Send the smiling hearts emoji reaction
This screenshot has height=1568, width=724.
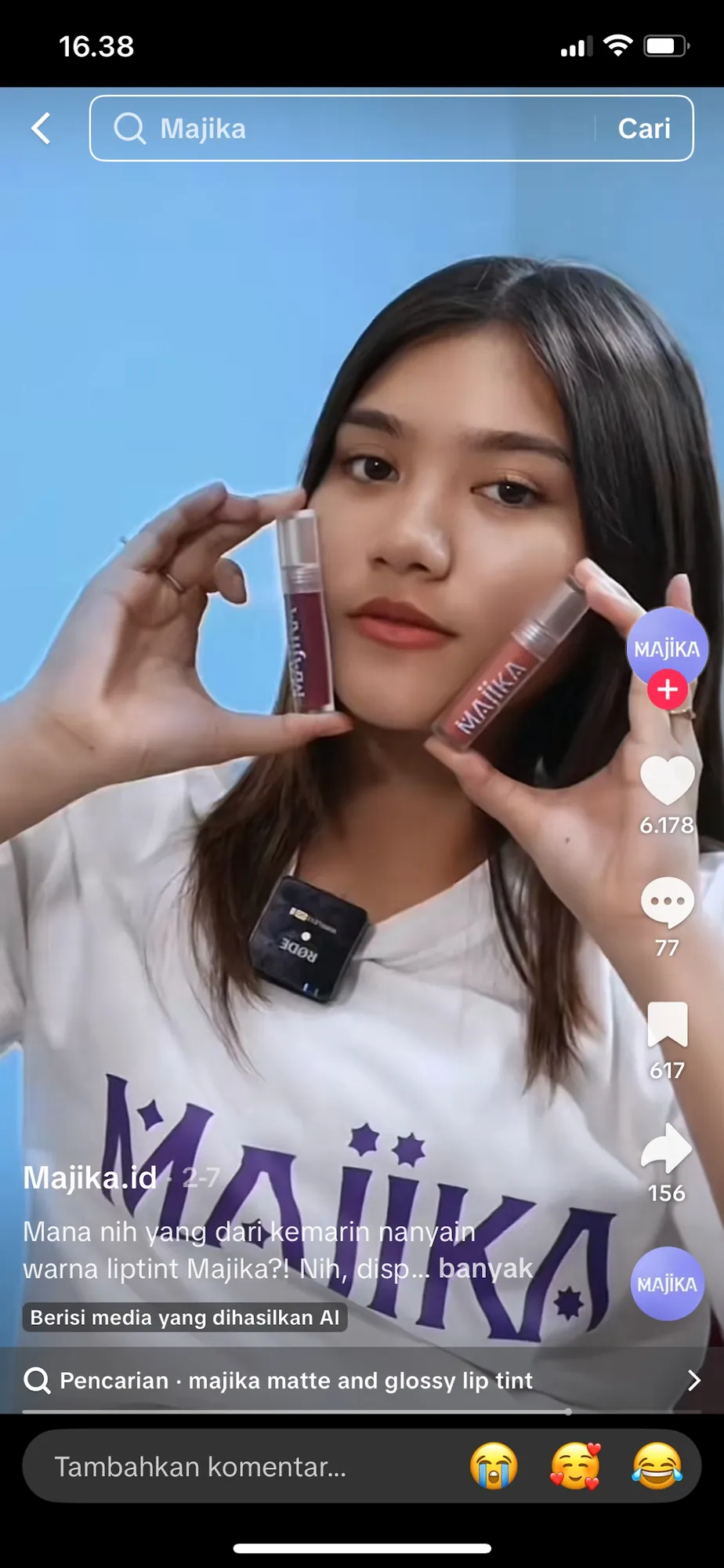575,1466
